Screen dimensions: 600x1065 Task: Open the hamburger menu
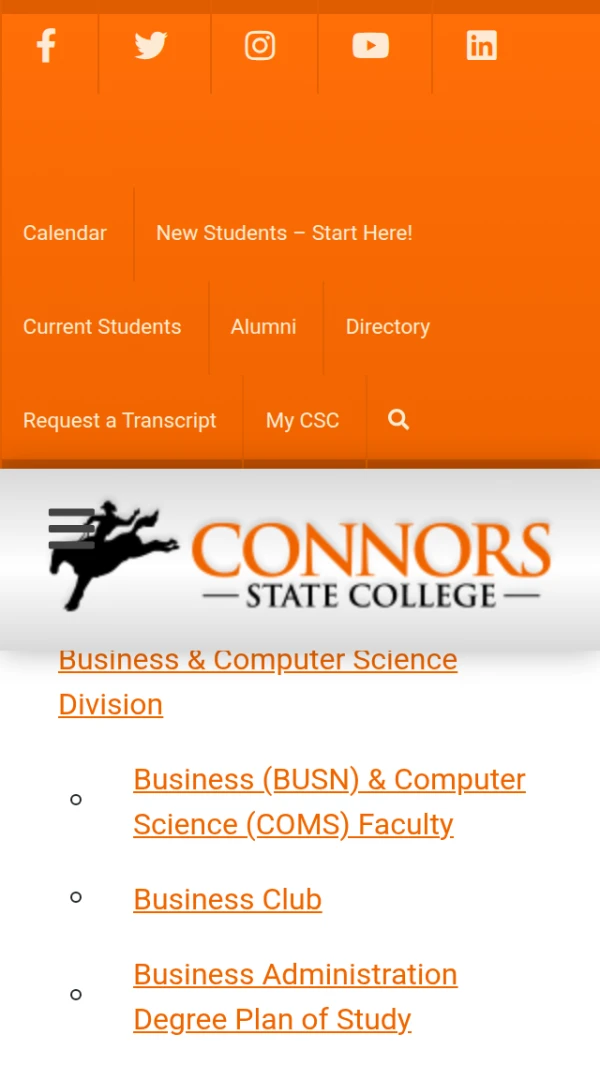coord(71,528)
